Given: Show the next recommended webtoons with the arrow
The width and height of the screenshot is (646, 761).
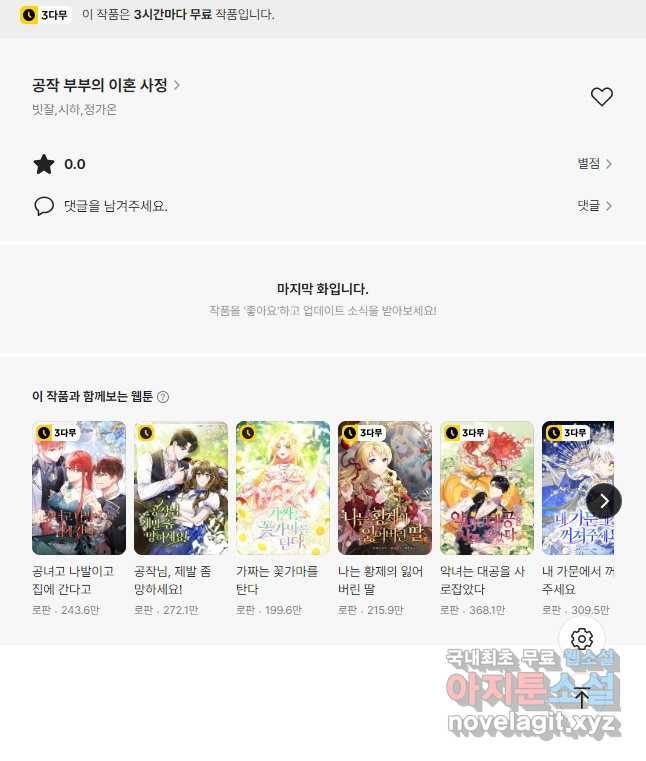Looking at the screenshot, I should click(x=603, y=501).
